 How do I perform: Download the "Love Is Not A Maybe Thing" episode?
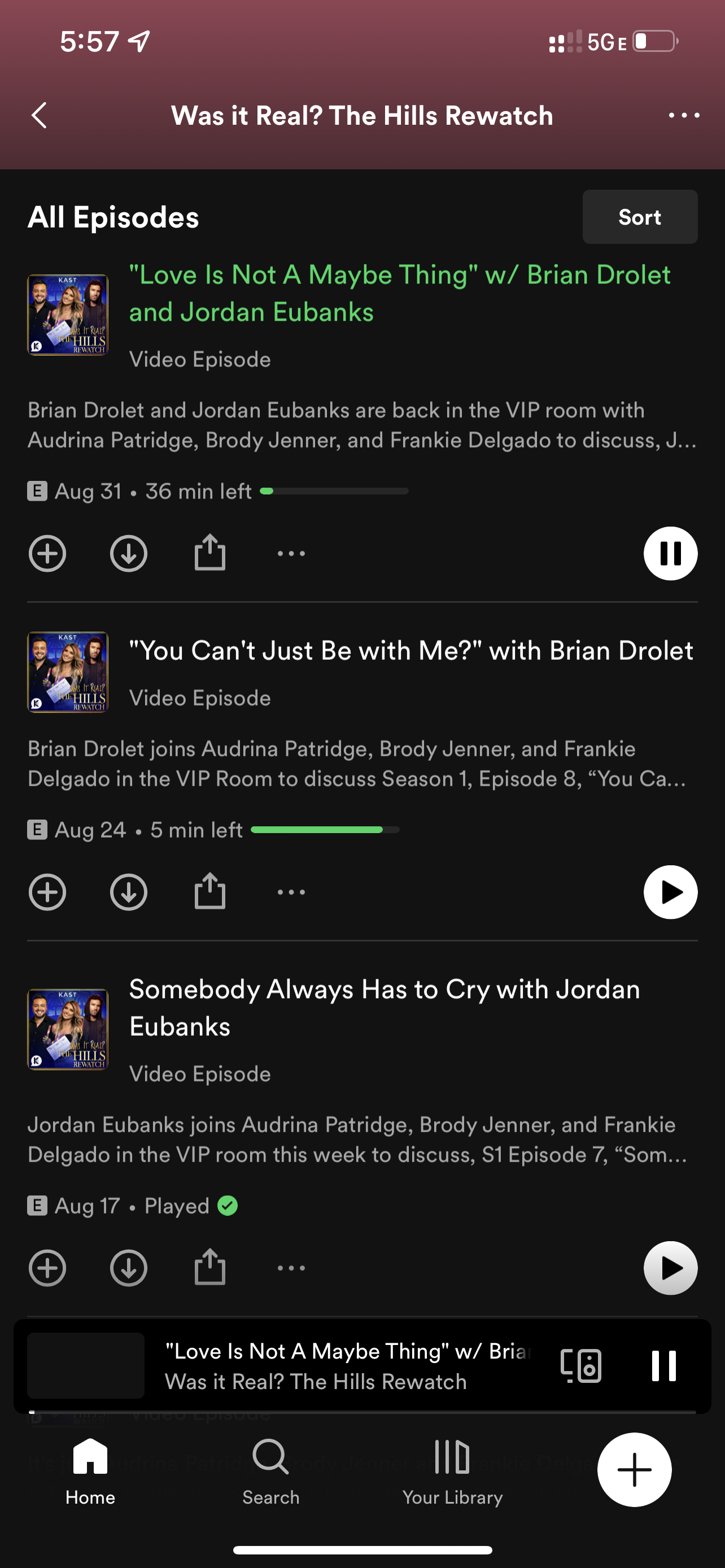click(128, 553)
